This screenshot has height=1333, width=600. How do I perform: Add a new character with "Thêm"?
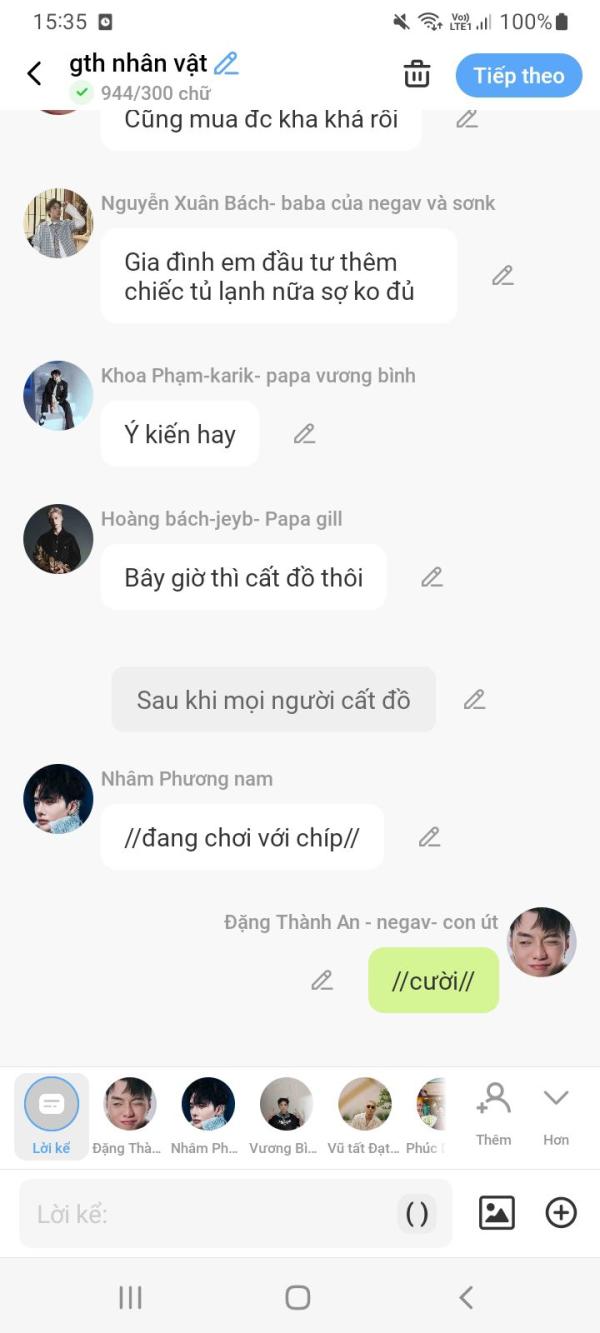pyautogui.click(x=493, y=1112)
